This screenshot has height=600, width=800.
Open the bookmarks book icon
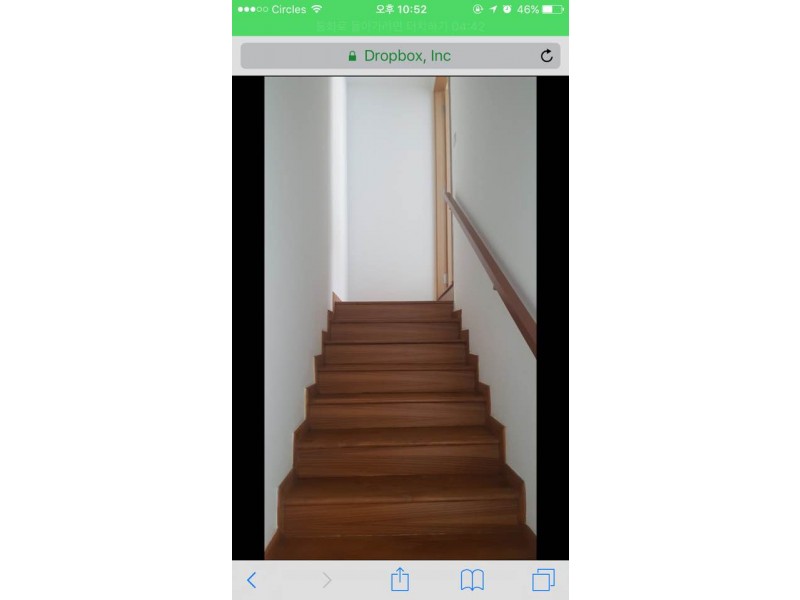(472, 580)
